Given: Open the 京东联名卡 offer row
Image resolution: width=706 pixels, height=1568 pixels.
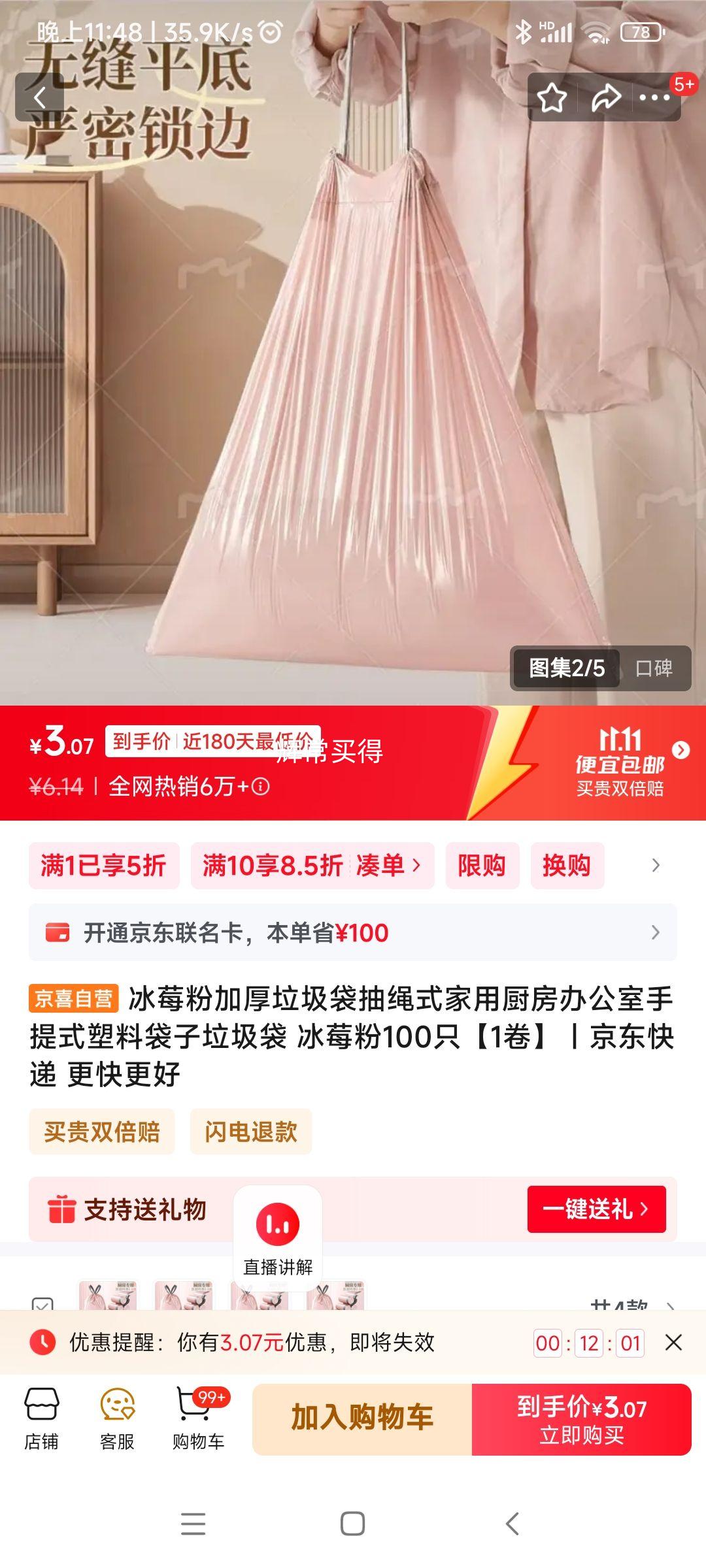Looking at the screenshot, I should coord(353,932).
